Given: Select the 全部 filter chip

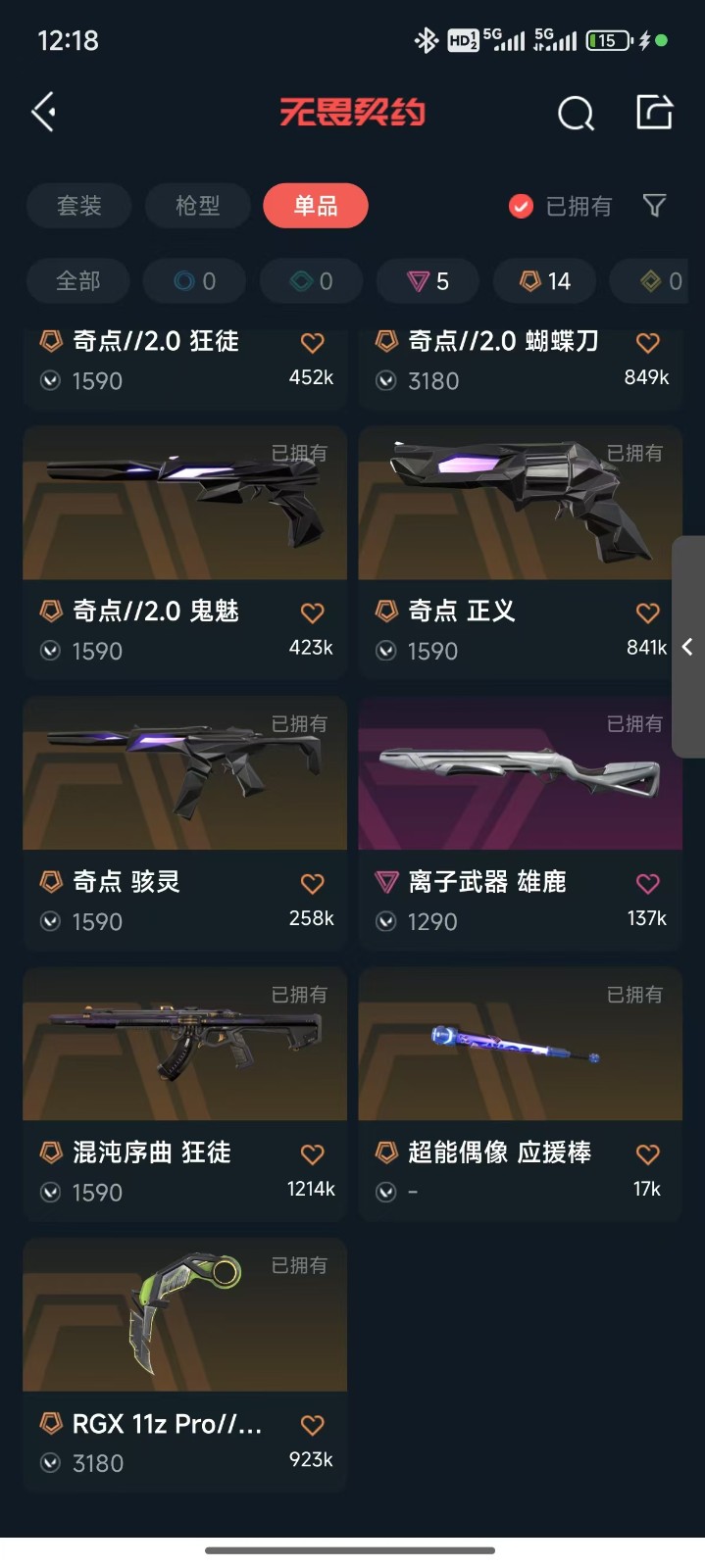Looking at the screenshot, I should point(78,281).
